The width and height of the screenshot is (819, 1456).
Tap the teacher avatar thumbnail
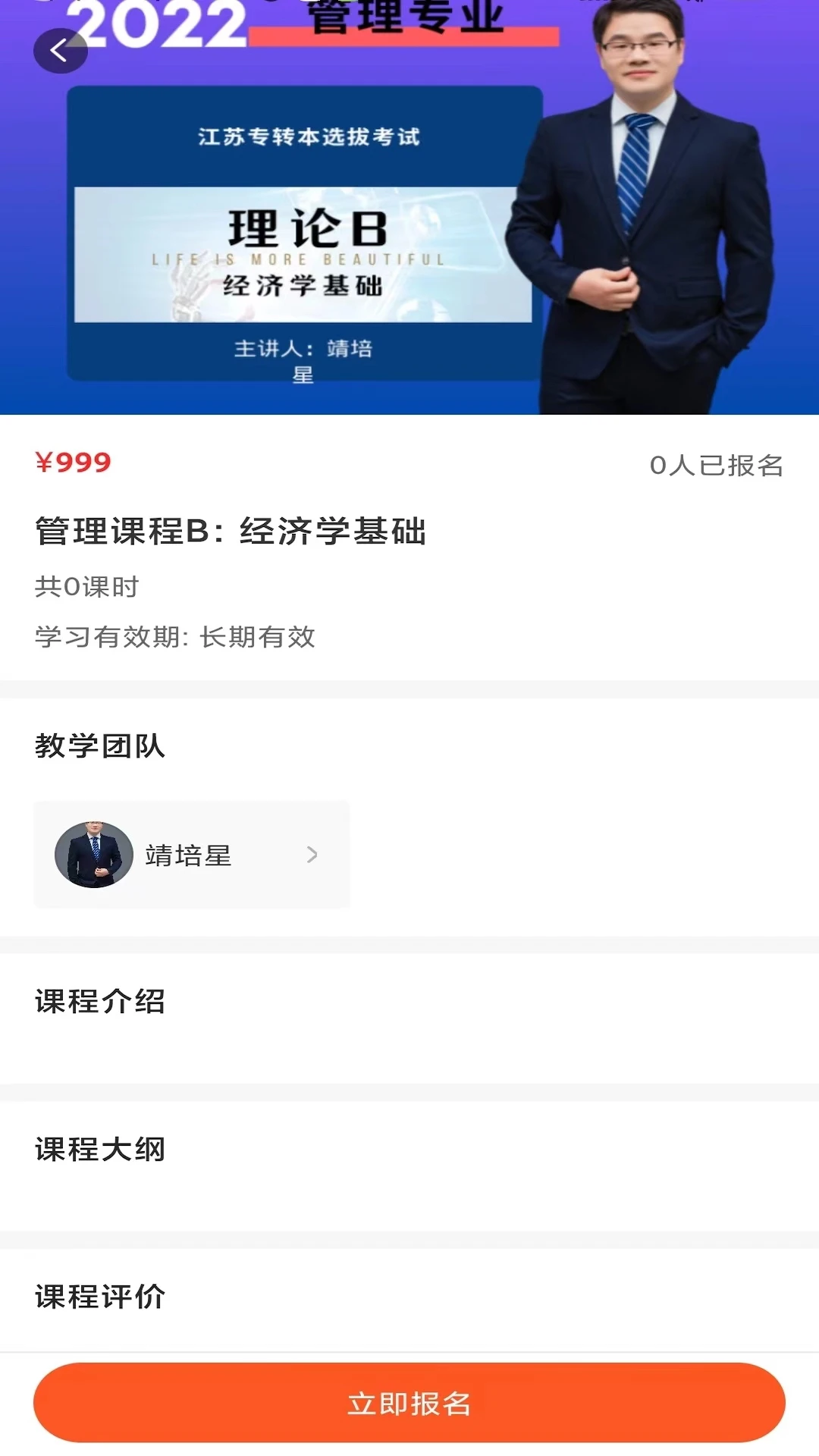coord(94,855)
